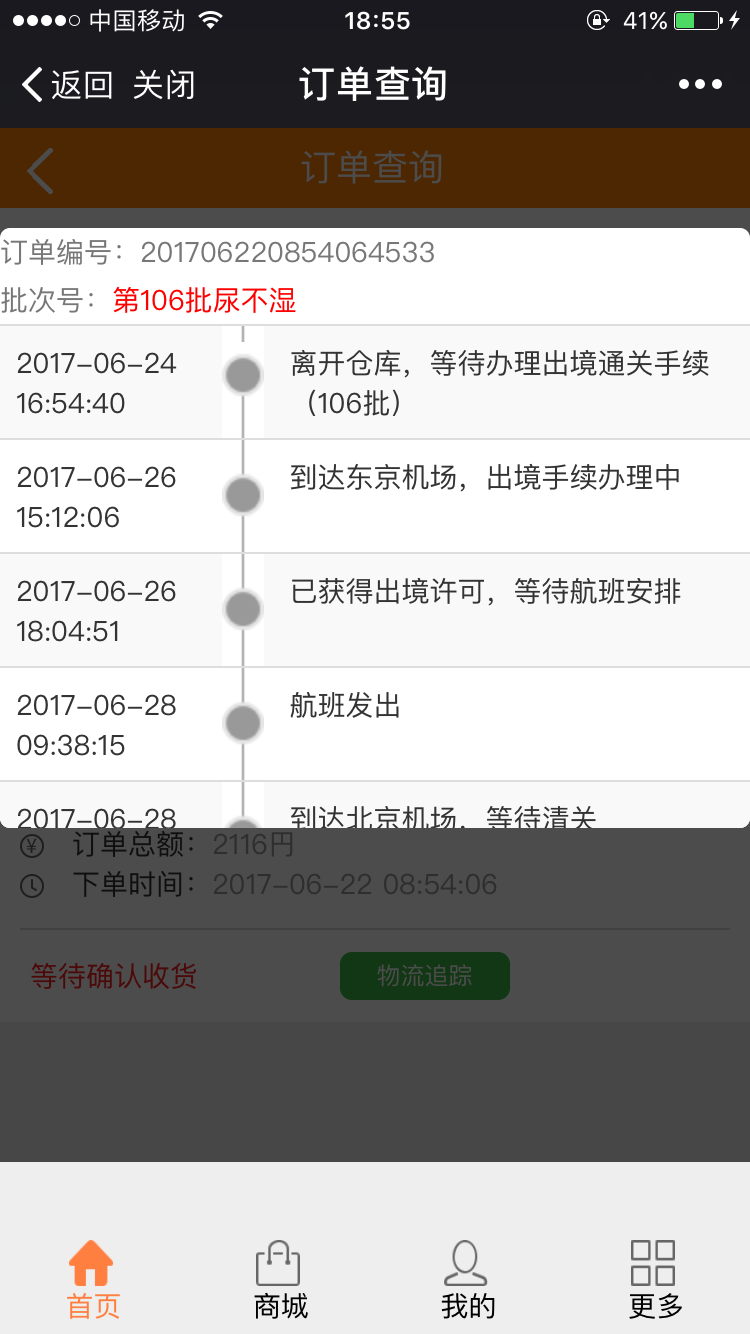Tap 关闭 to close the webpage
Image resolution: width=750 pixels, height=1334 pixels.
[164, 85]
